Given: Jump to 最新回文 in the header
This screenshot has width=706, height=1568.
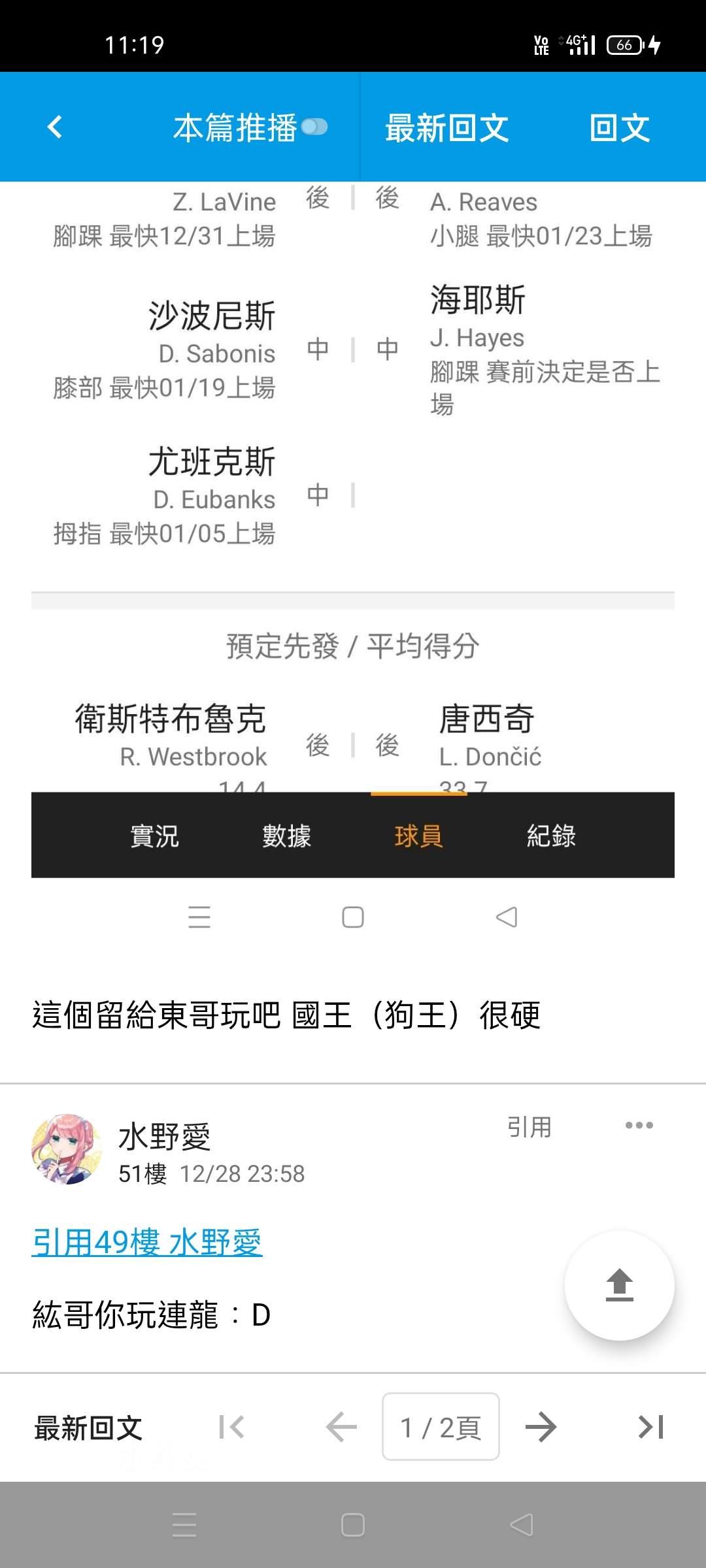Looking at the screenshot, I should pyautogui.click(x=447, y=127).
